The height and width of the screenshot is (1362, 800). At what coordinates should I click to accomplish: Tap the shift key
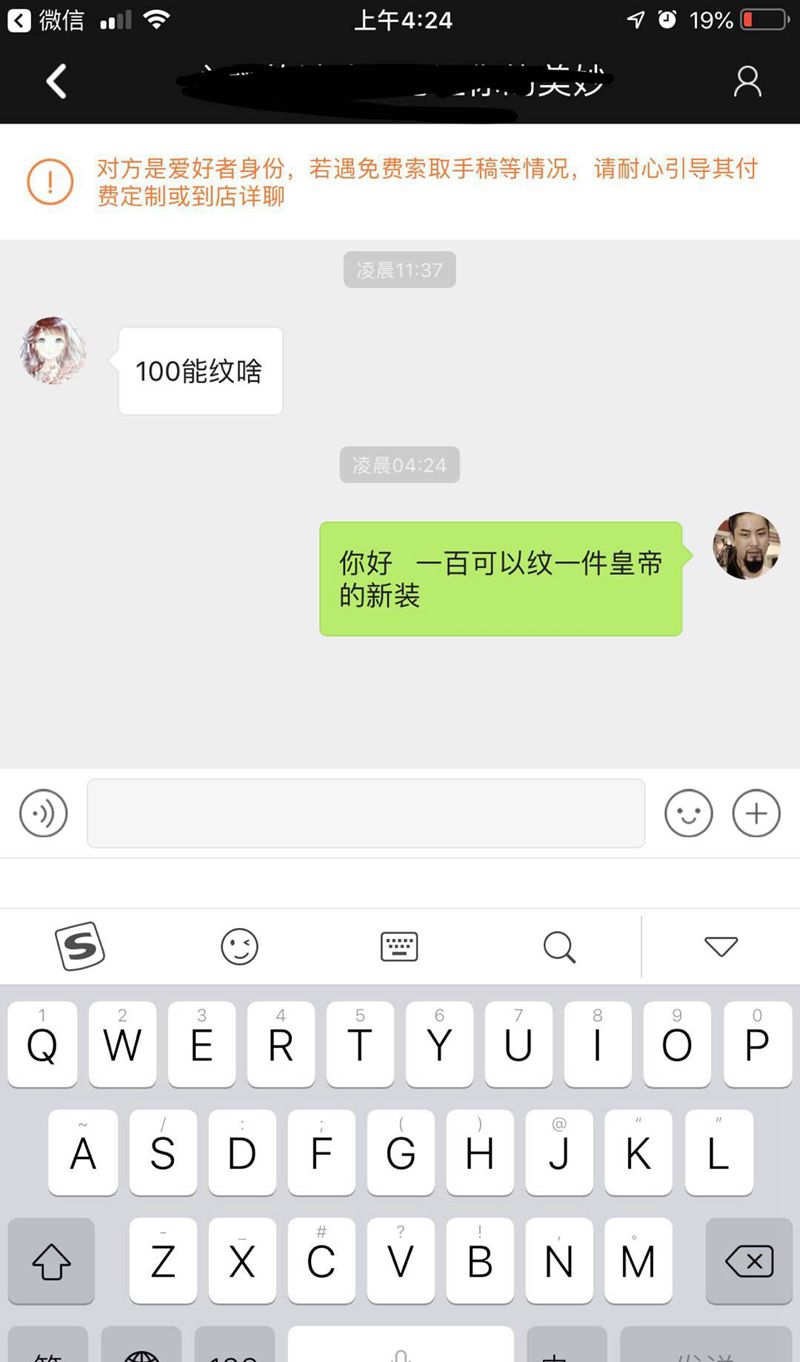point(51,1261)
